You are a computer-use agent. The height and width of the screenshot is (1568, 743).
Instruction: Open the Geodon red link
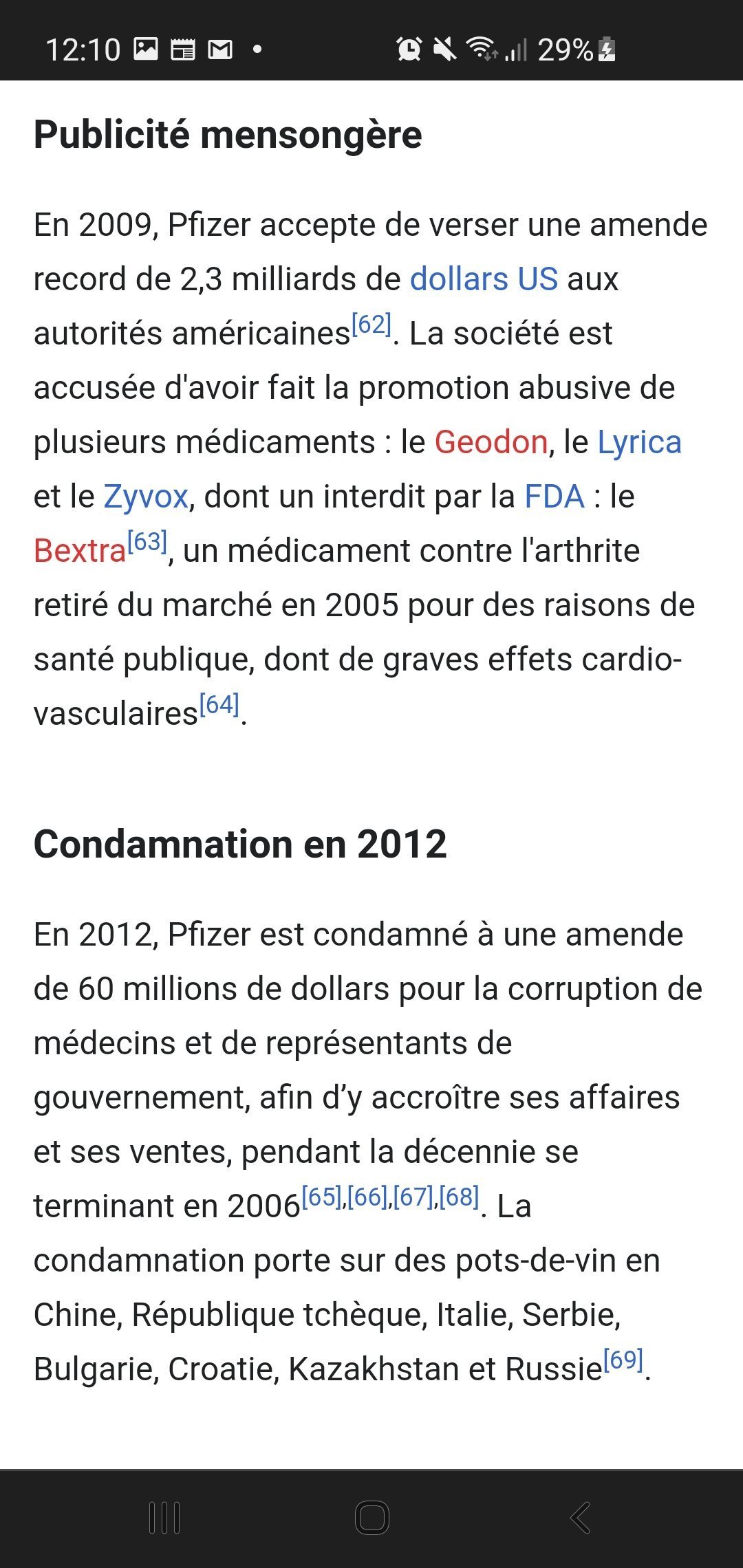coord(491,442)
